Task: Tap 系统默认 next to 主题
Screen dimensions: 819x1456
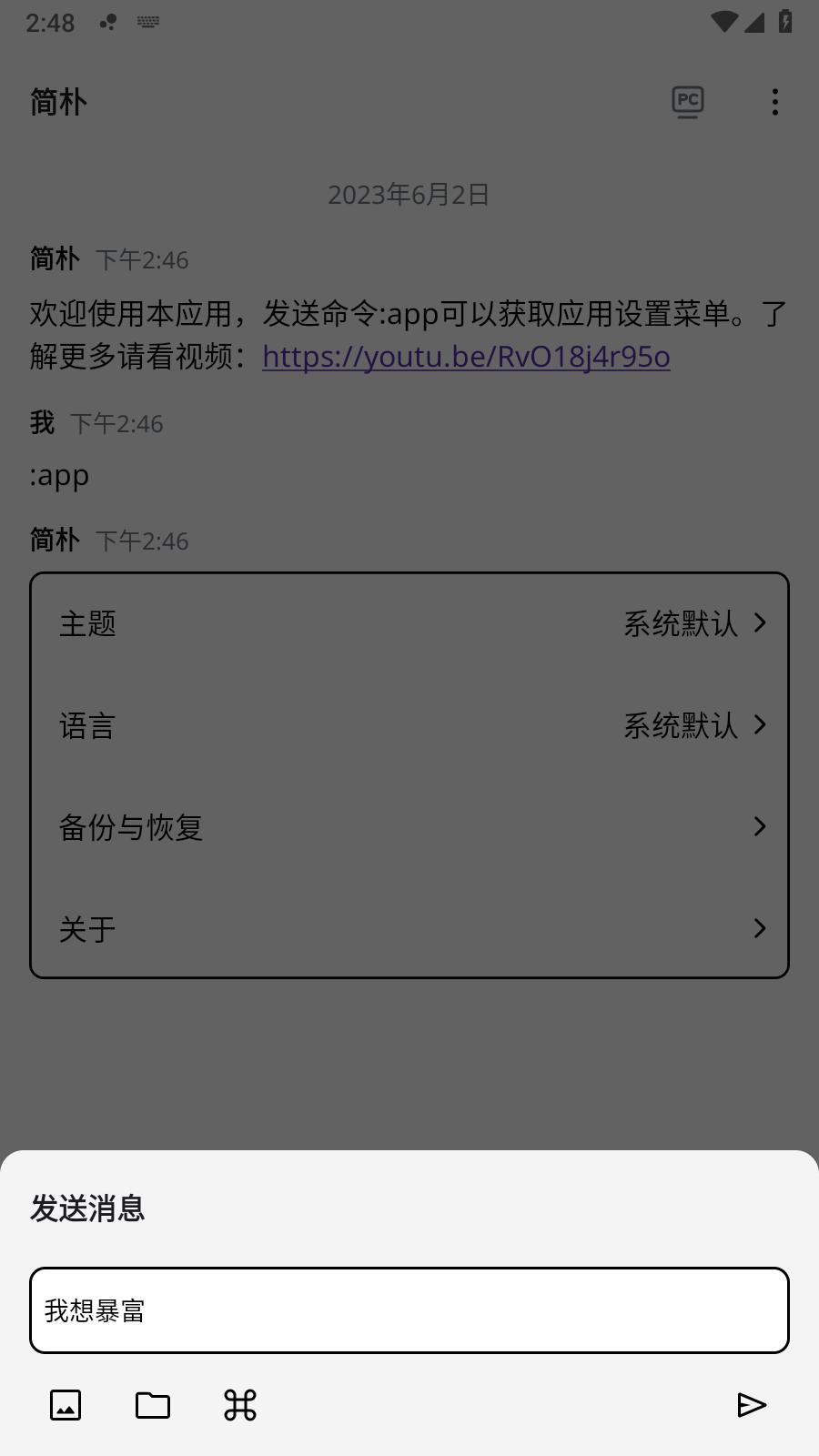Action: [681, 623]
